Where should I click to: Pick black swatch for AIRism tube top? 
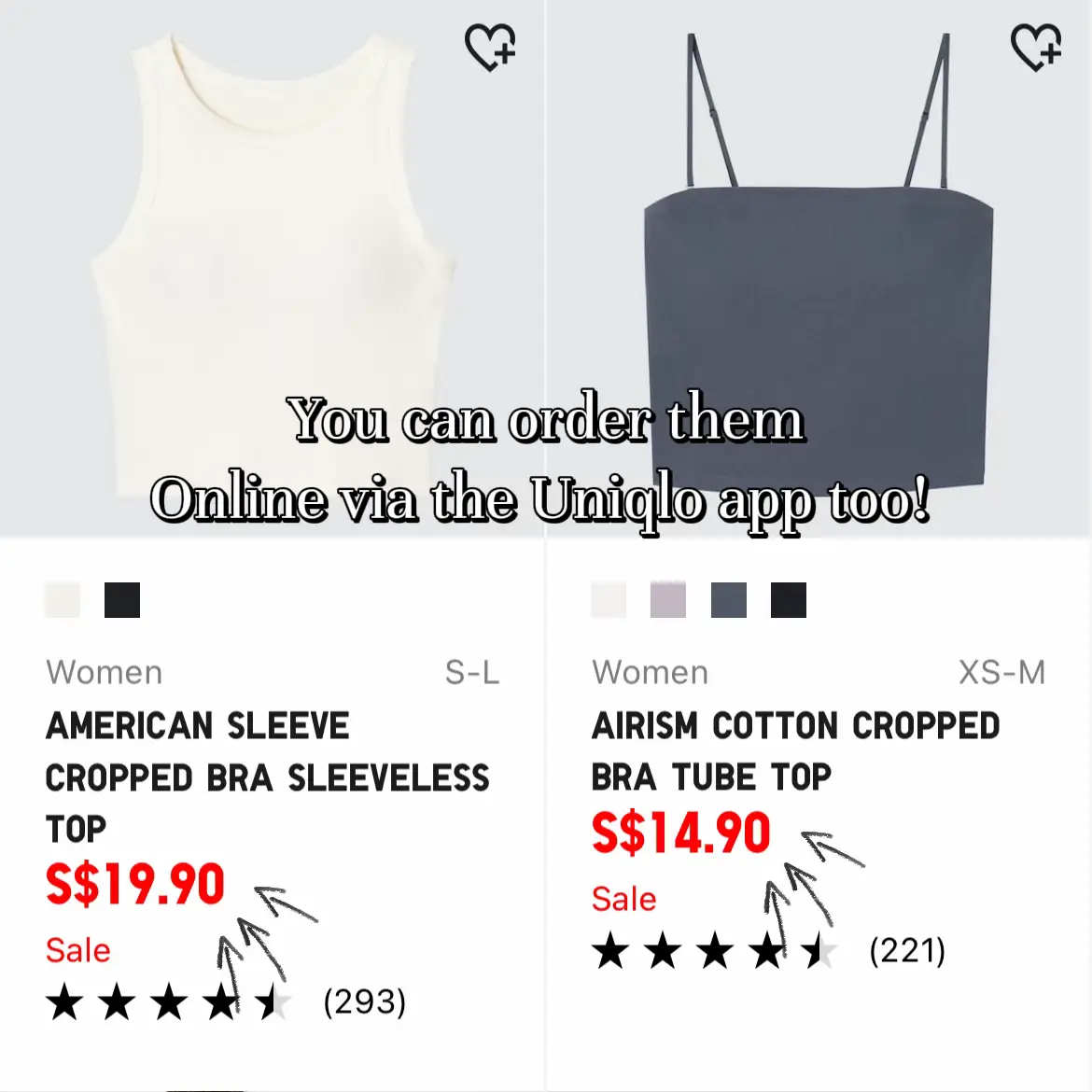789,600
